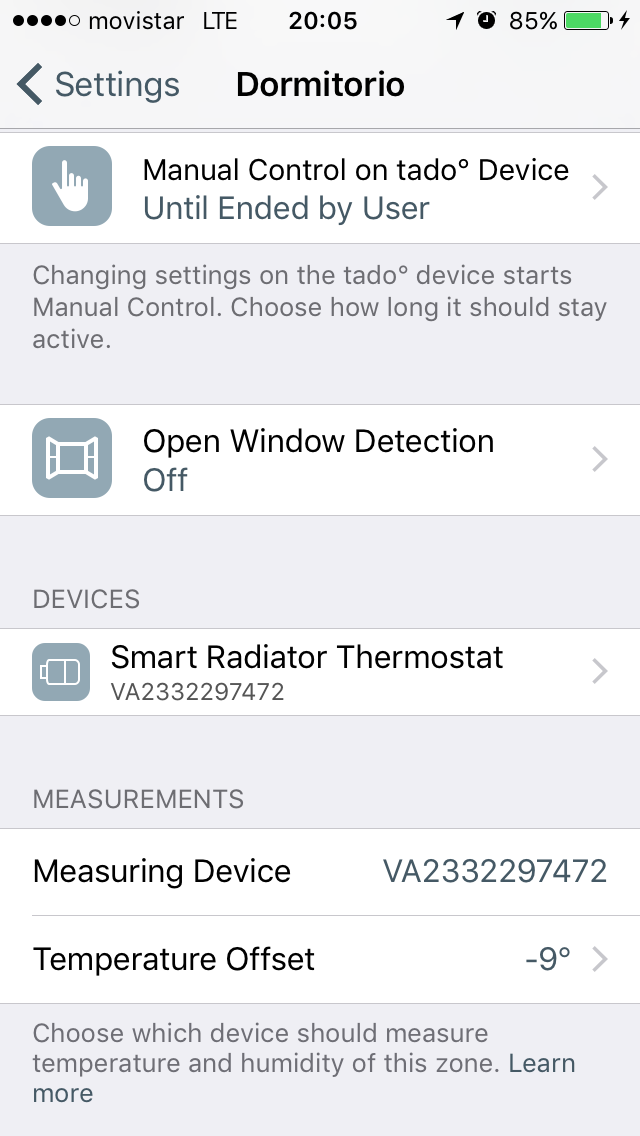Follow the Learn more link
Screen dimensions: 640x1136
coord(304,1078)
